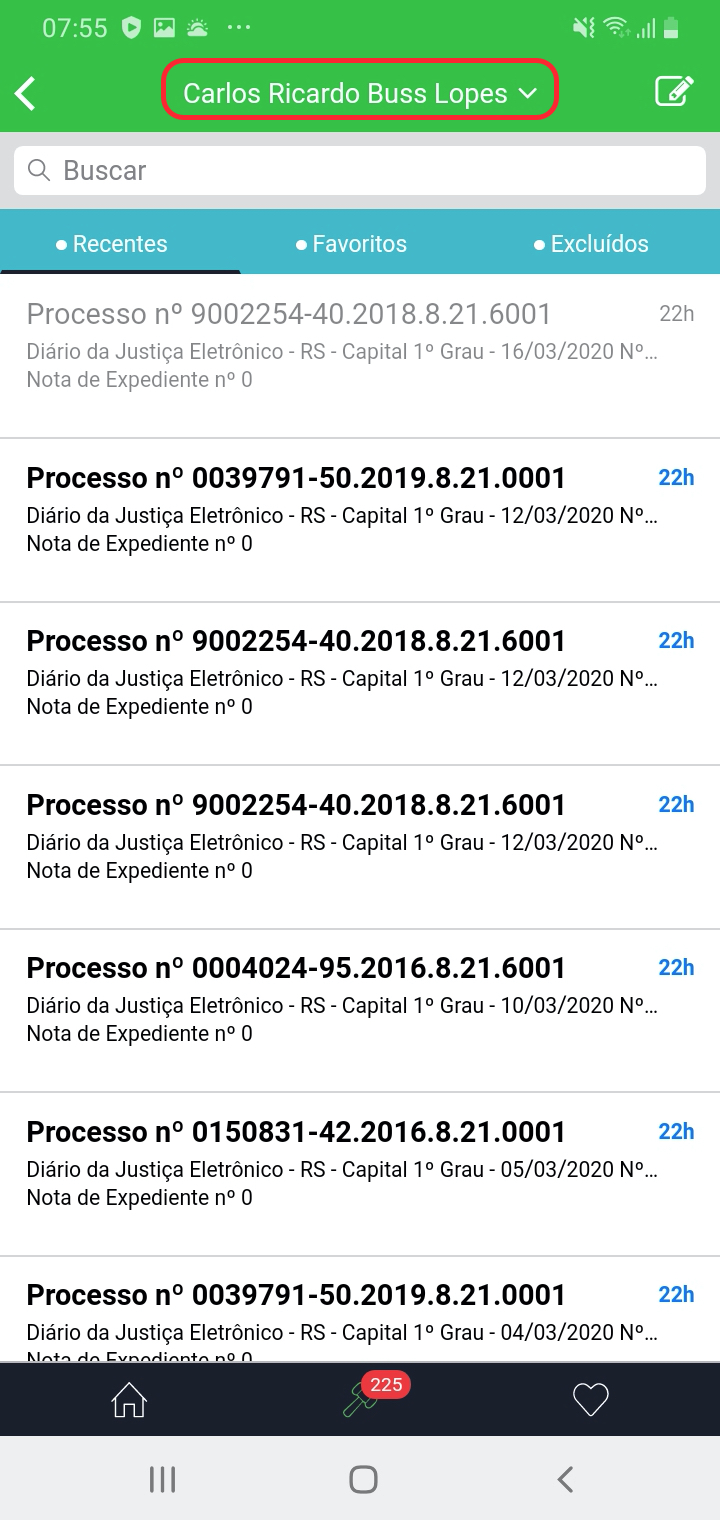Expand the Carlos Ricardo Buss Lopes dropdown
Image resolution: width=720 pixels, height=1520 pixels.
360,94
